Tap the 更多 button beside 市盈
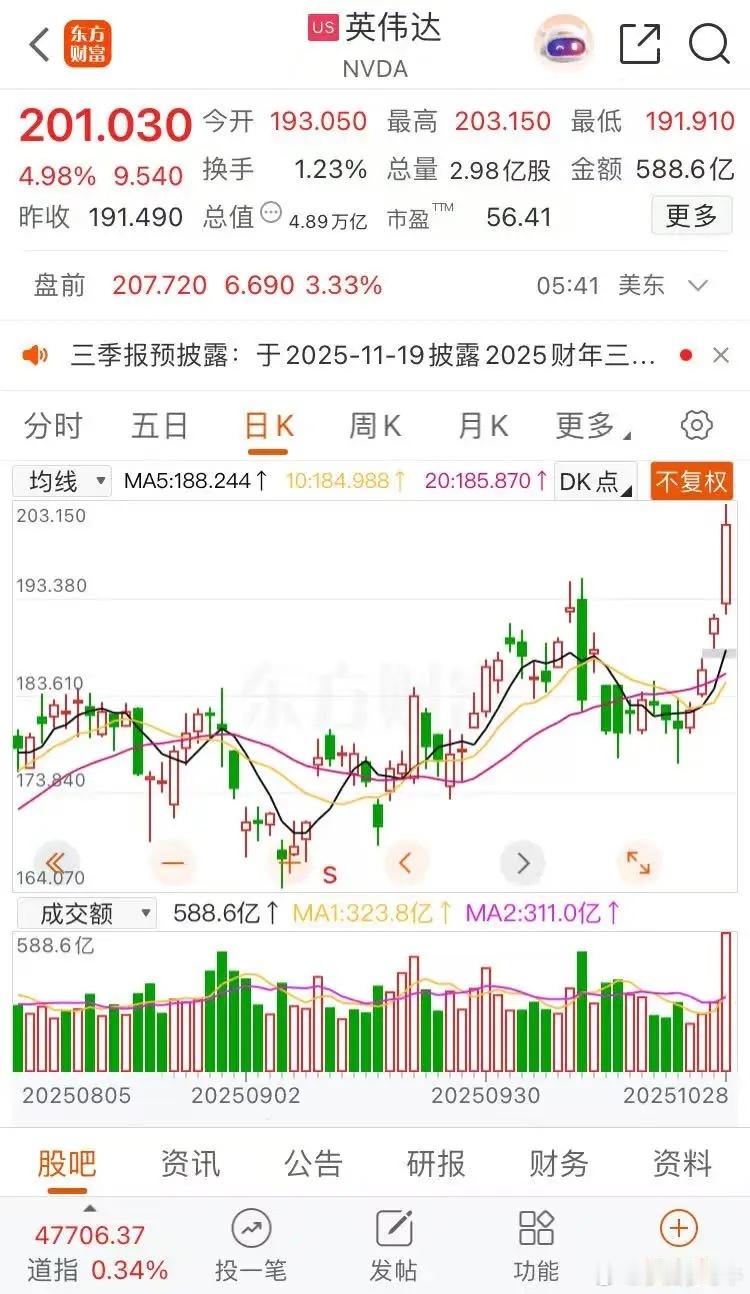 click(691, 215)
